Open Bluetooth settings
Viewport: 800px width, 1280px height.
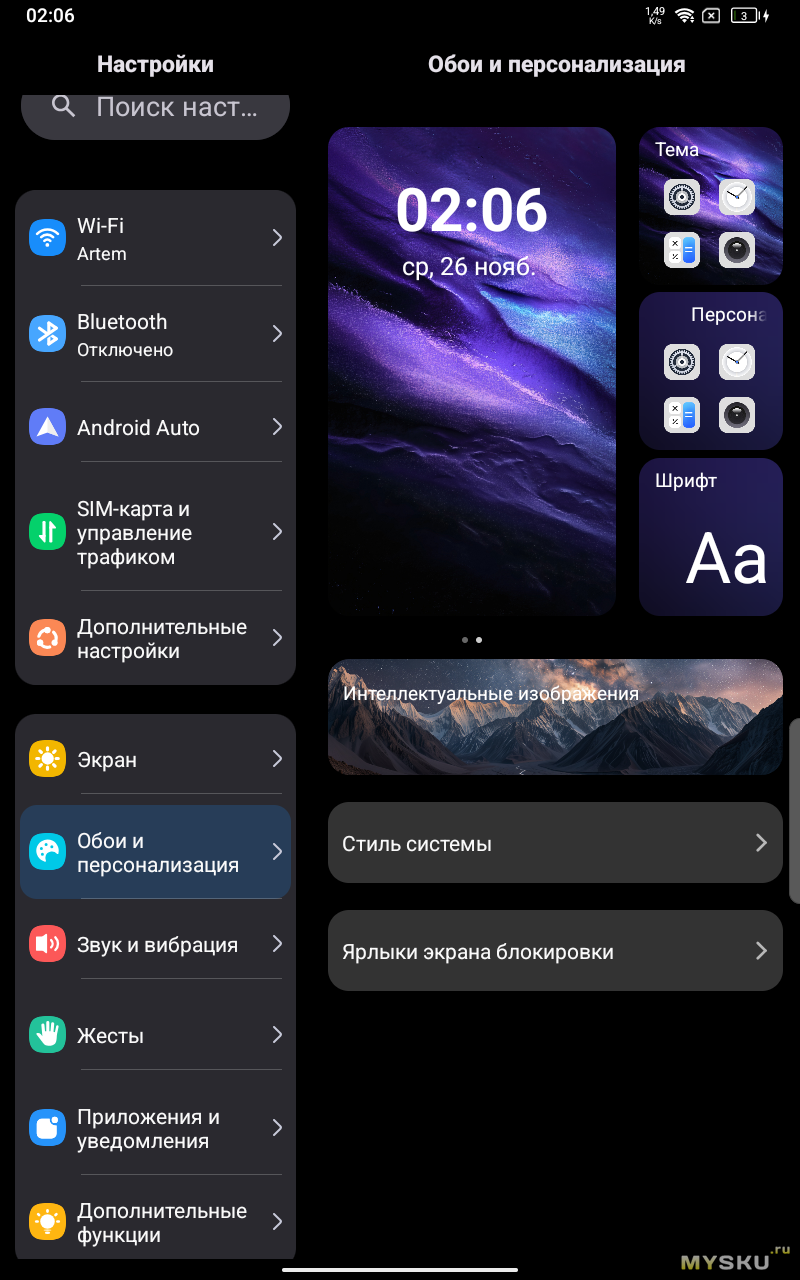155,334
